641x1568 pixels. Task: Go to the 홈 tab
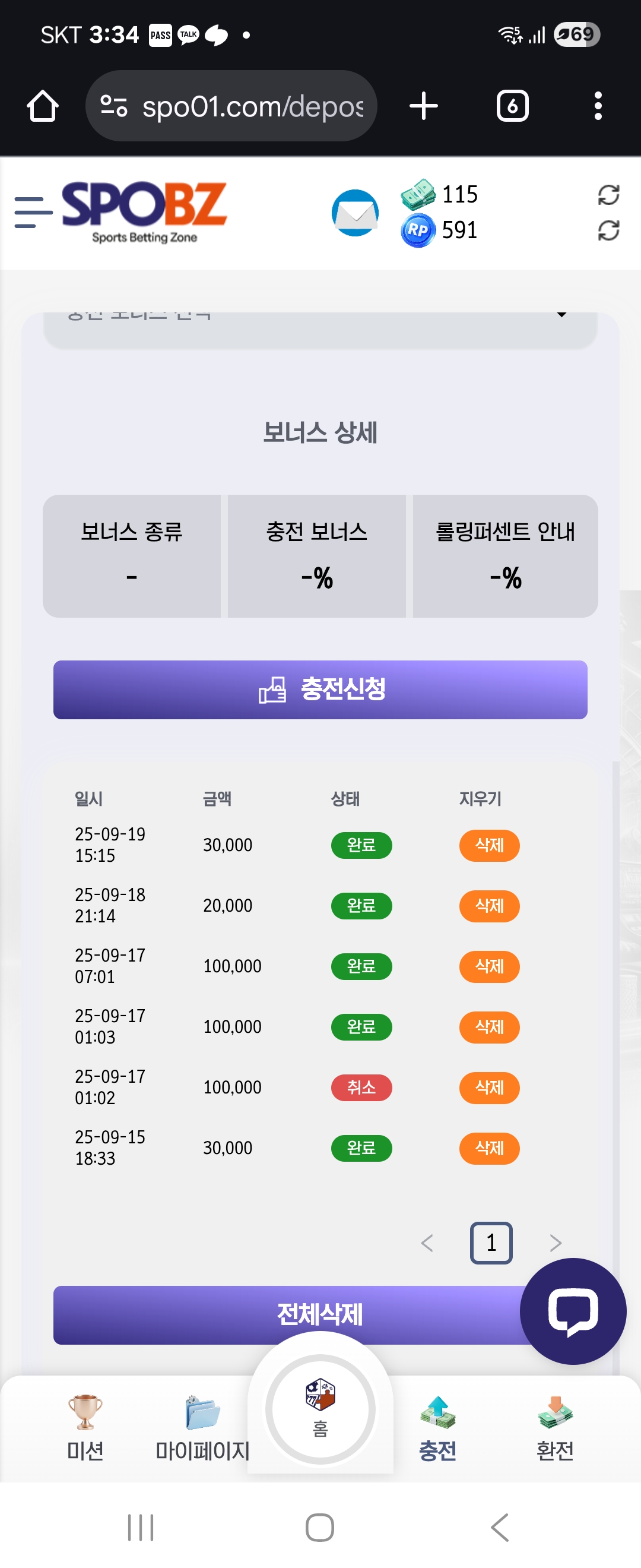[320, 1409]
